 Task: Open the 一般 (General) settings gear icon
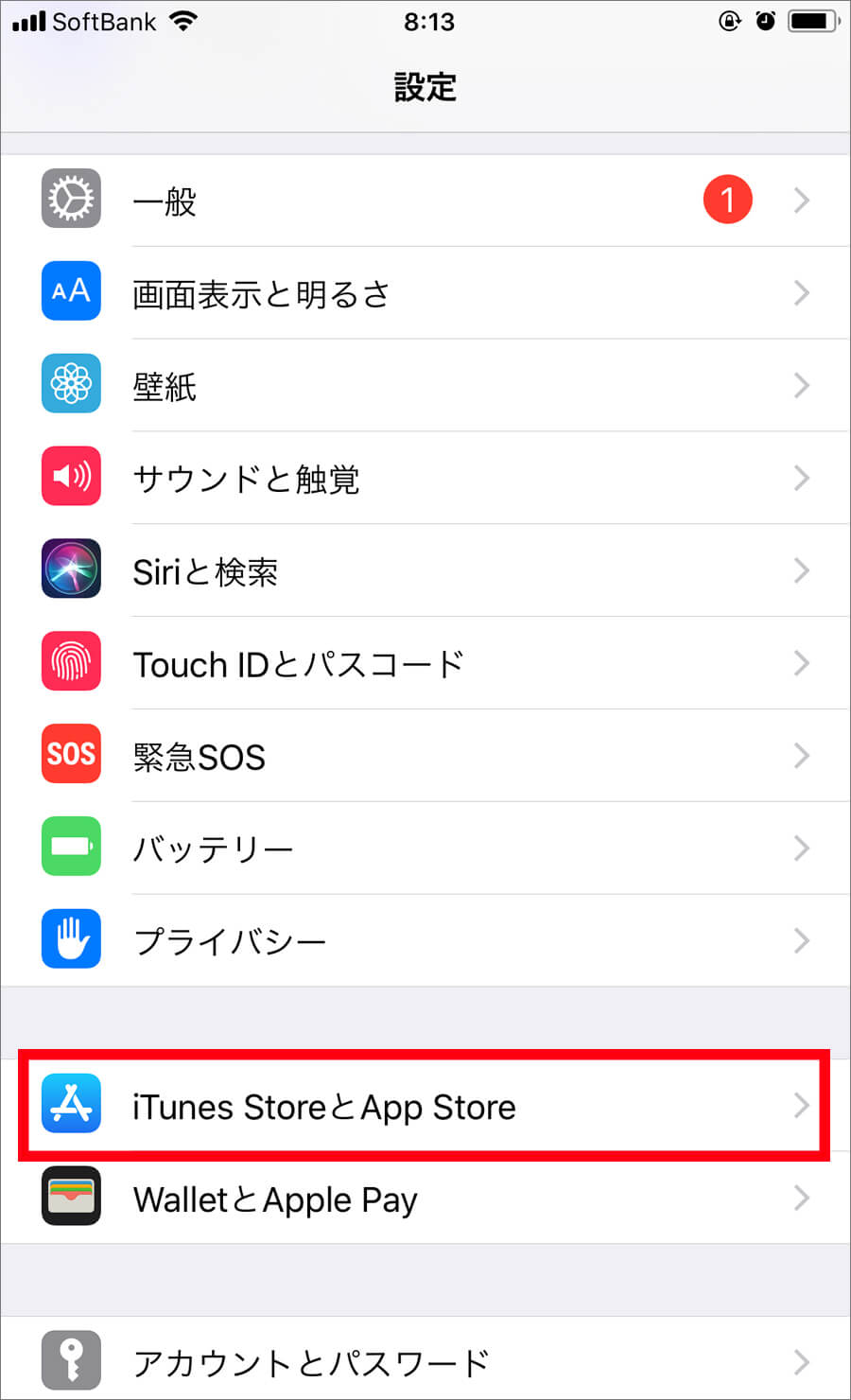pyautogui.click(x=71, y=200)
